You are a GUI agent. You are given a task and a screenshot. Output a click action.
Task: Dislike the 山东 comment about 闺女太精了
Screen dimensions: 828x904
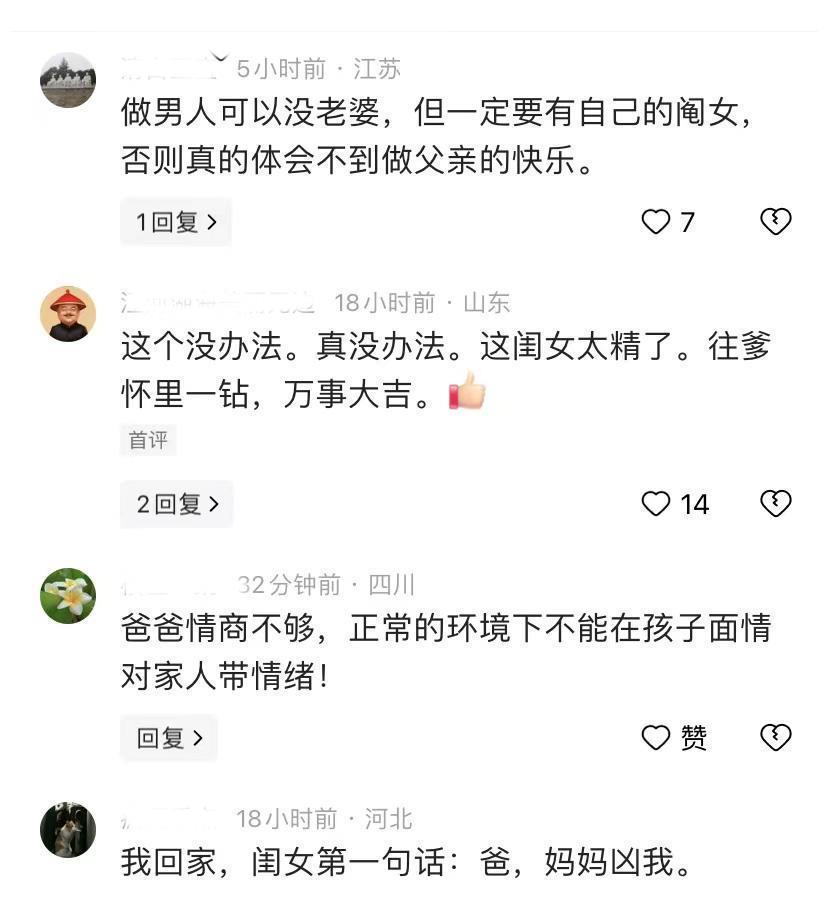coord(776,504)
